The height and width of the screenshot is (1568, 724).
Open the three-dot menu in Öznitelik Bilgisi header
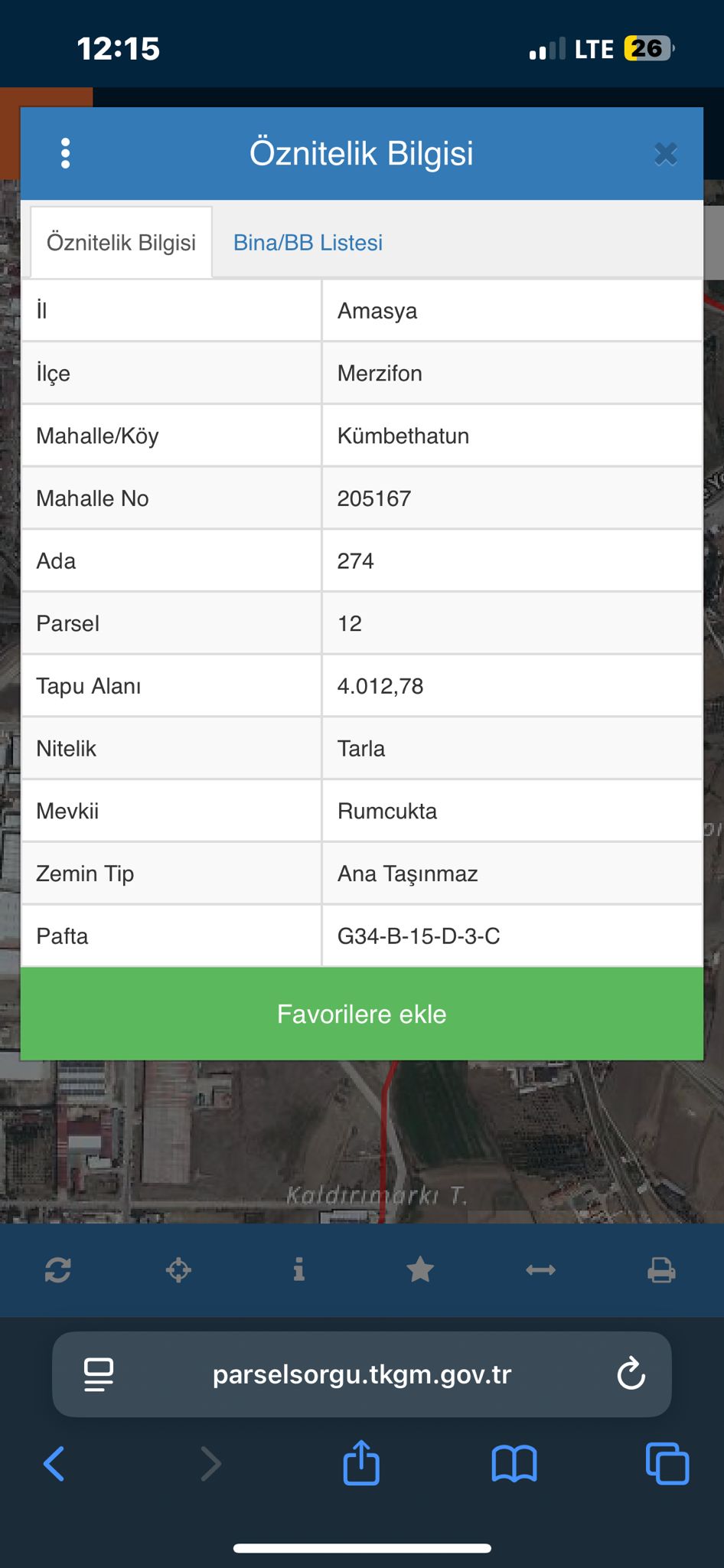coord(66,153)
